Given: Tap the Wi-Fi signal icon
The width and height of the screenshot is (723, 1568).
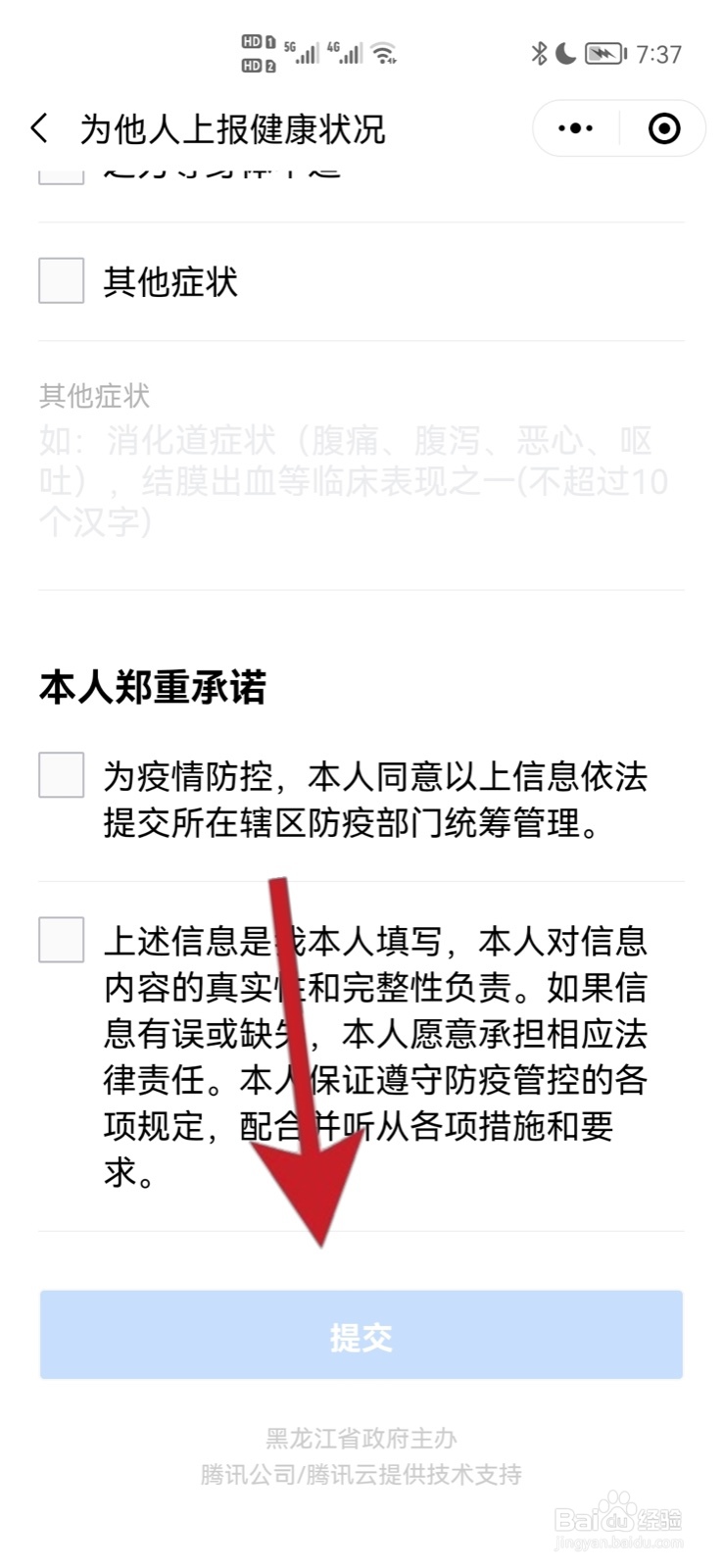Looking at the screenshot, I should (x=382, y=54).
